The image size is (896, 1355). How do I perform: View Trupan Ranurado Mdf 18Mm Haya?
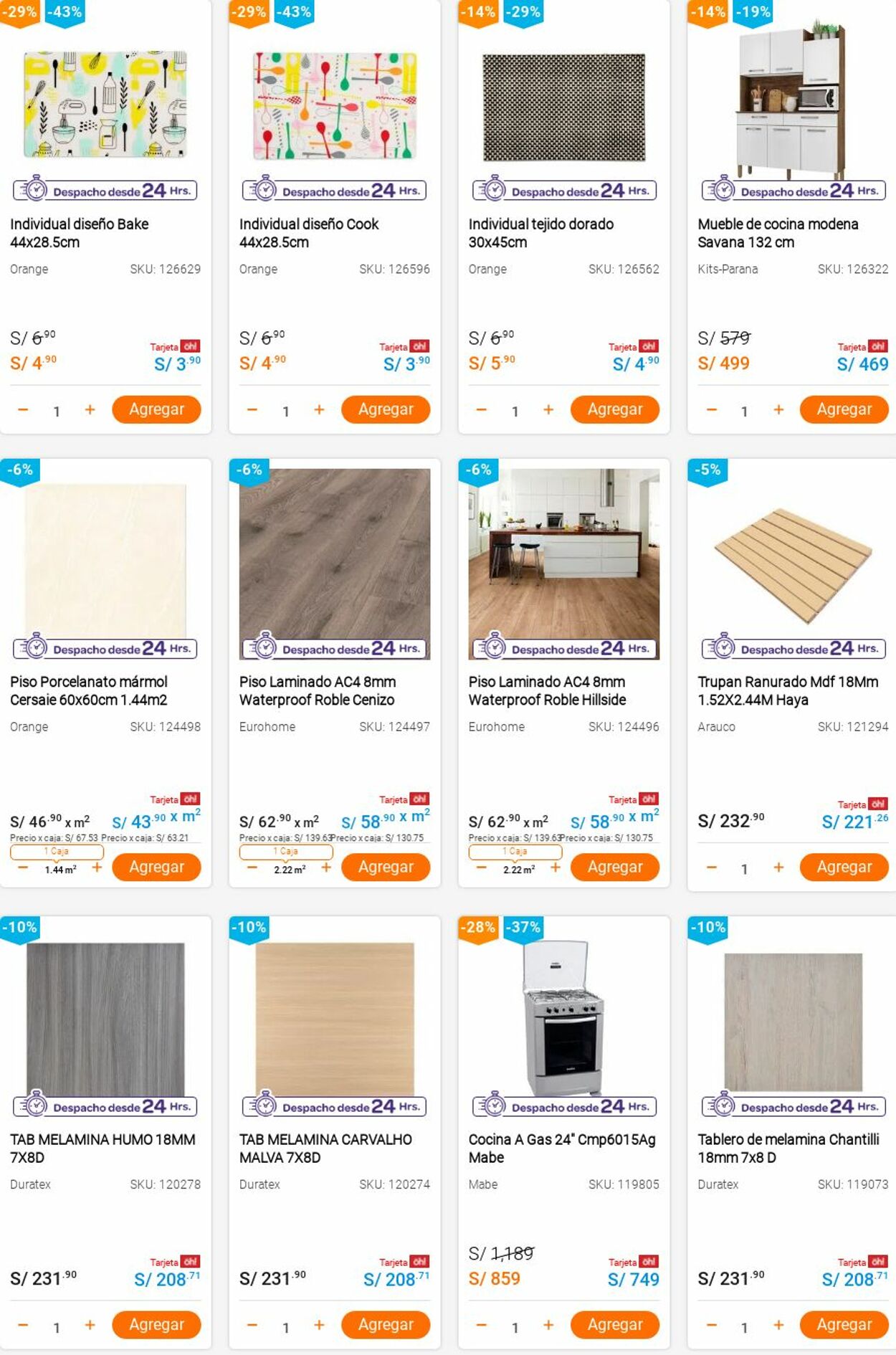pos(787,690)
